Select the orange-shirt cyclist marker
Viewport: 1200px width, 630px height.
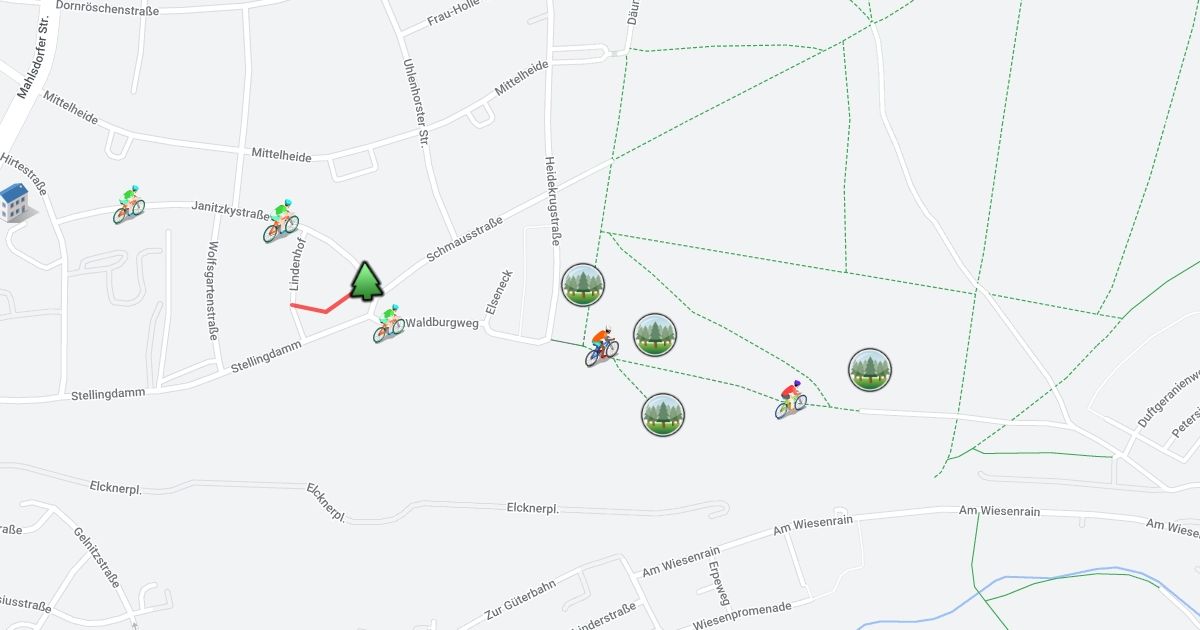click(x=602, y=346)
